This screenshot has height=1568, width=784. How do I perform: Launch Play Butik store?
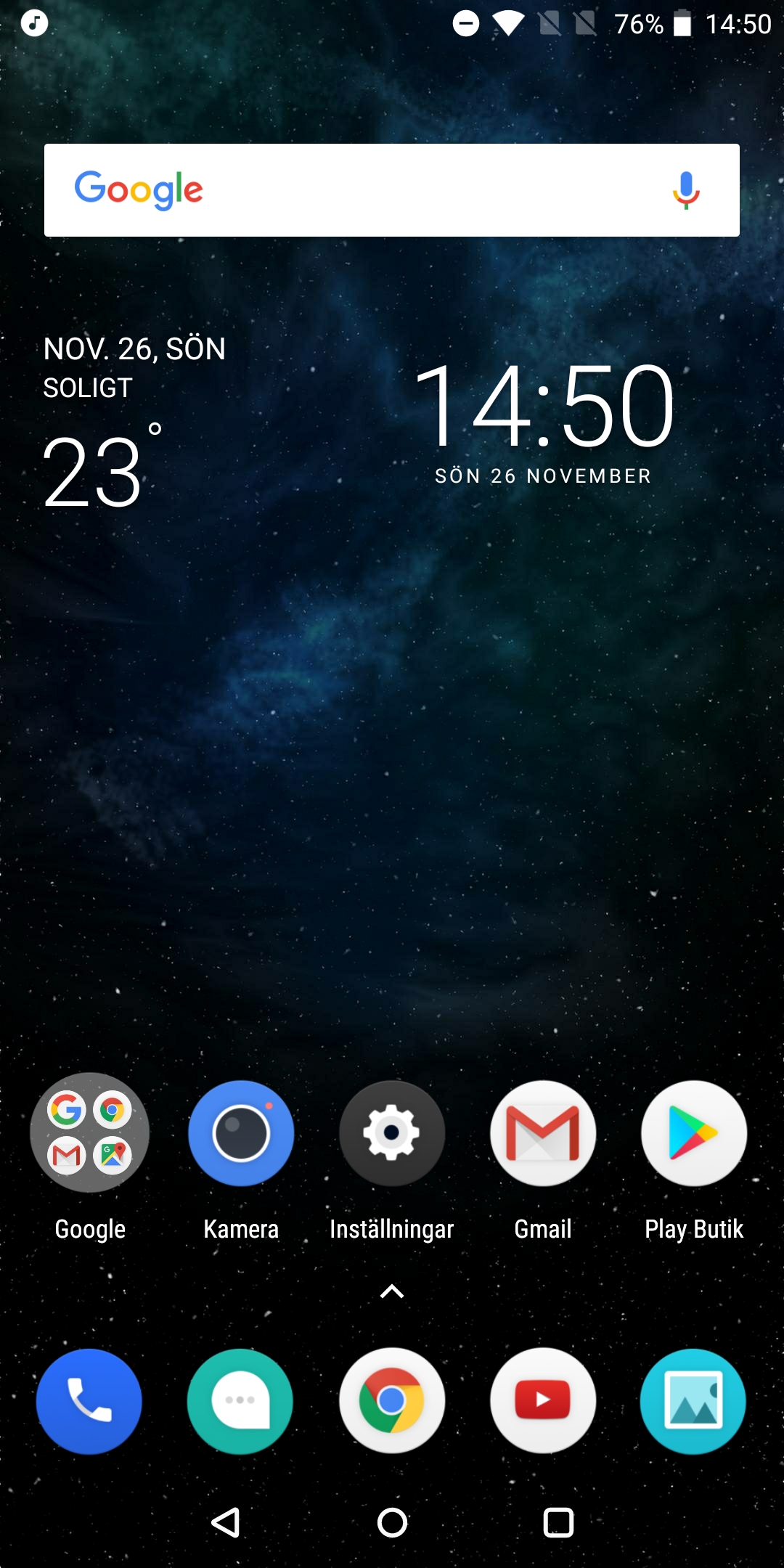coord(694,1133)
